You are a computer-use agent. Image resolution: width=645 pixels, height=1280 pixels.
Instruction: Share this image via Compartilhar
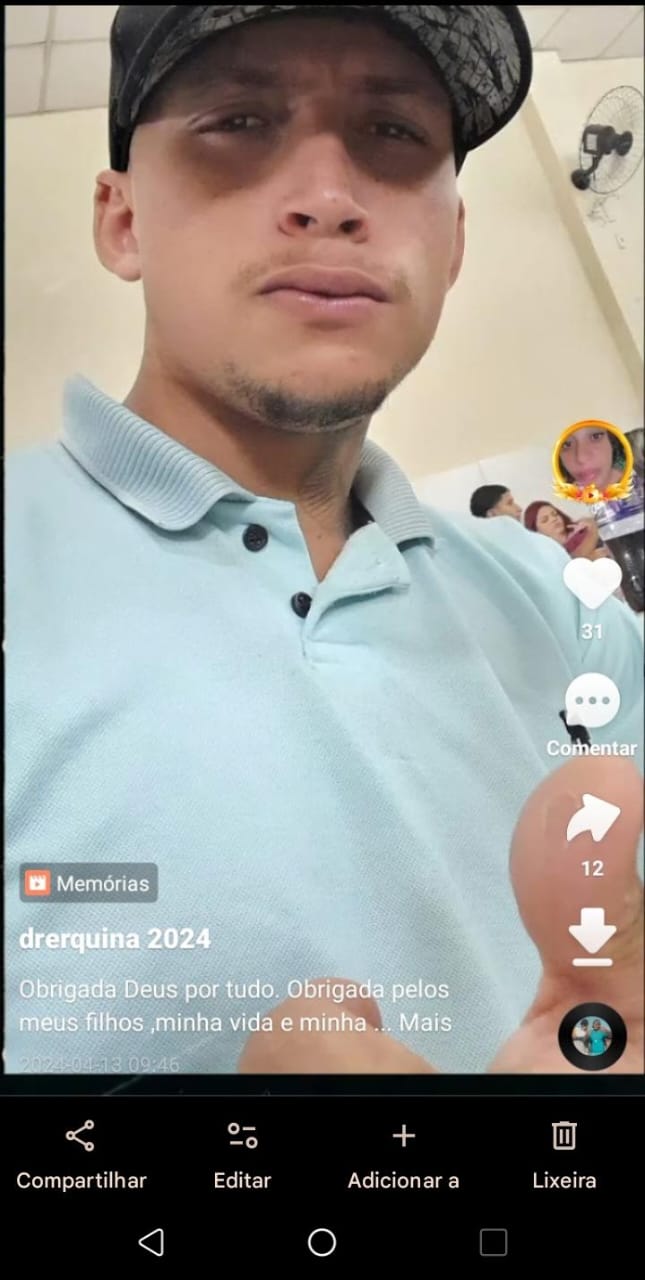tap(80, 1154)
